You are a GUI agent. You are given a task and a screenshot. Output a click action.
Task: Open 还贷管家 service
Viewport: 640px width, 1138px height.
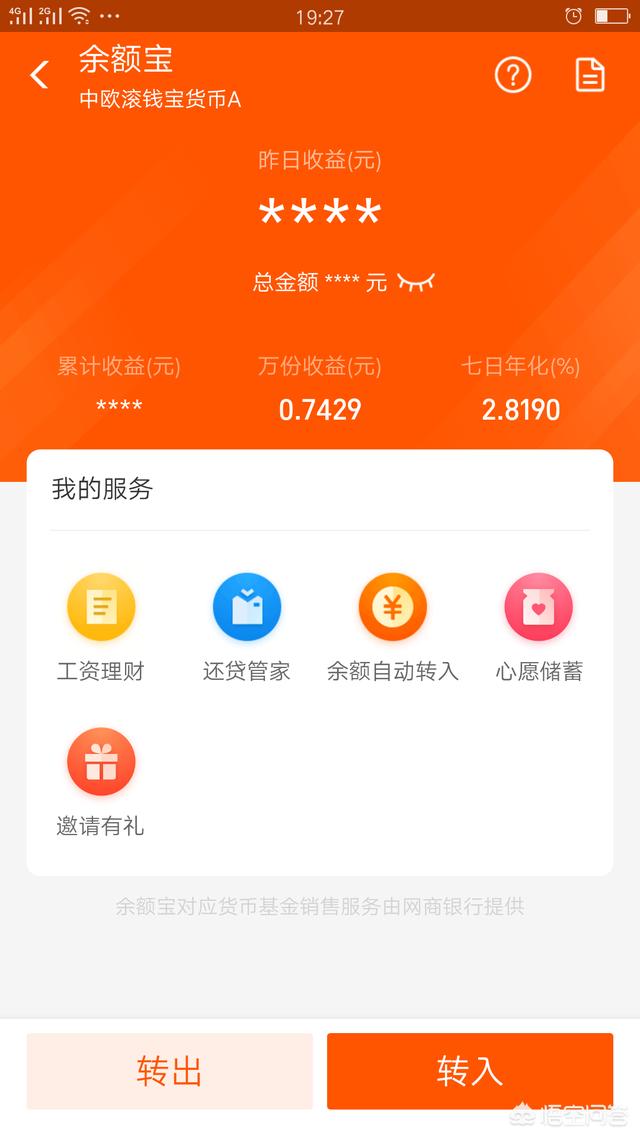(x=246, y=607)
